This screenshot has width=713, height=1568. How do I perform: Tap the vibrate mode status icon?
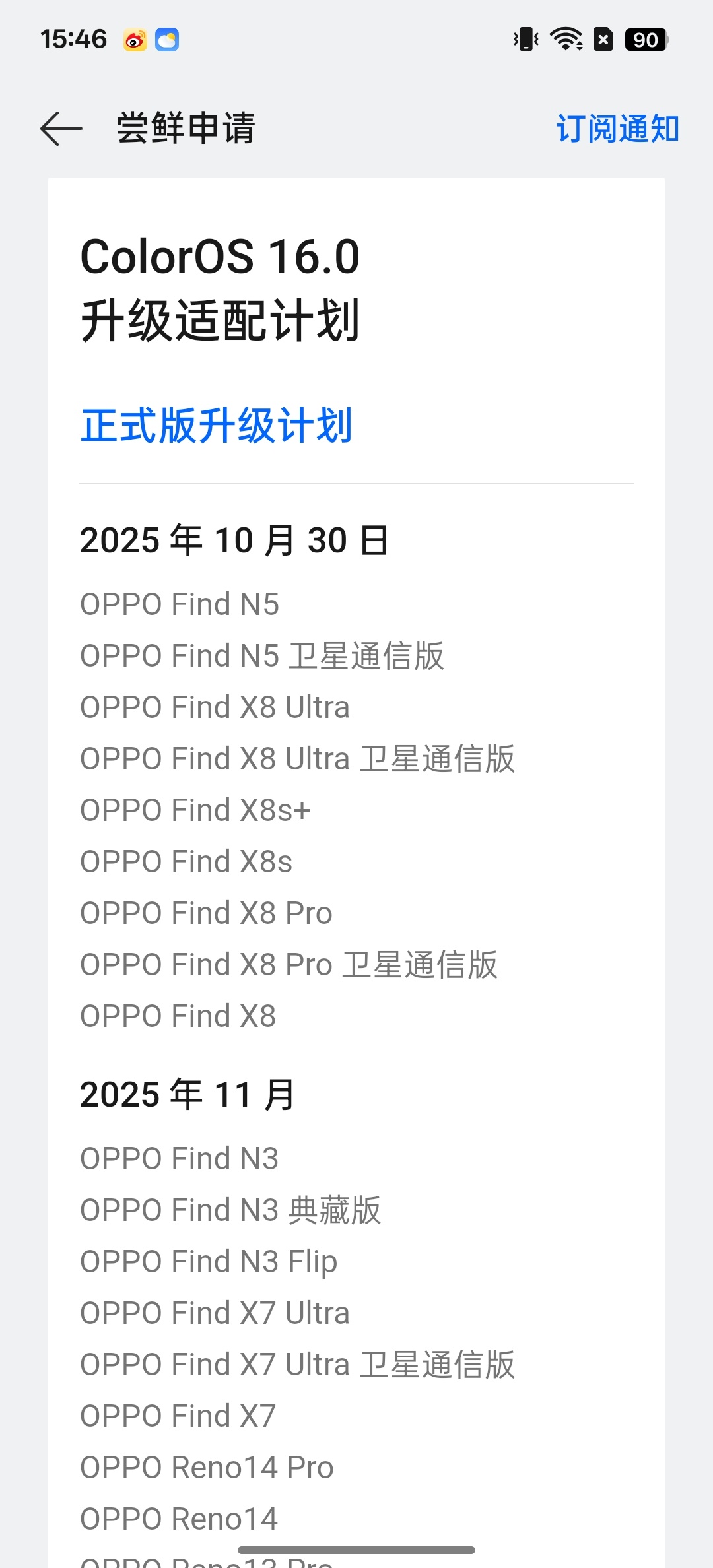[524, 40]
